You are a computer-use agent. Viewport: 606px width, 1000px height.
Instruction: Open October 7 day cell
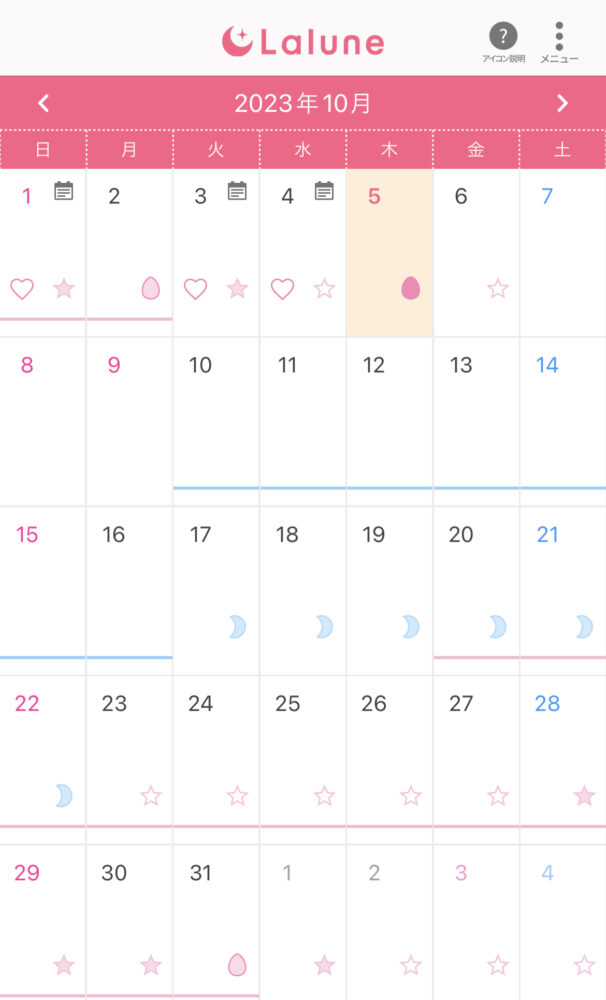563,253
